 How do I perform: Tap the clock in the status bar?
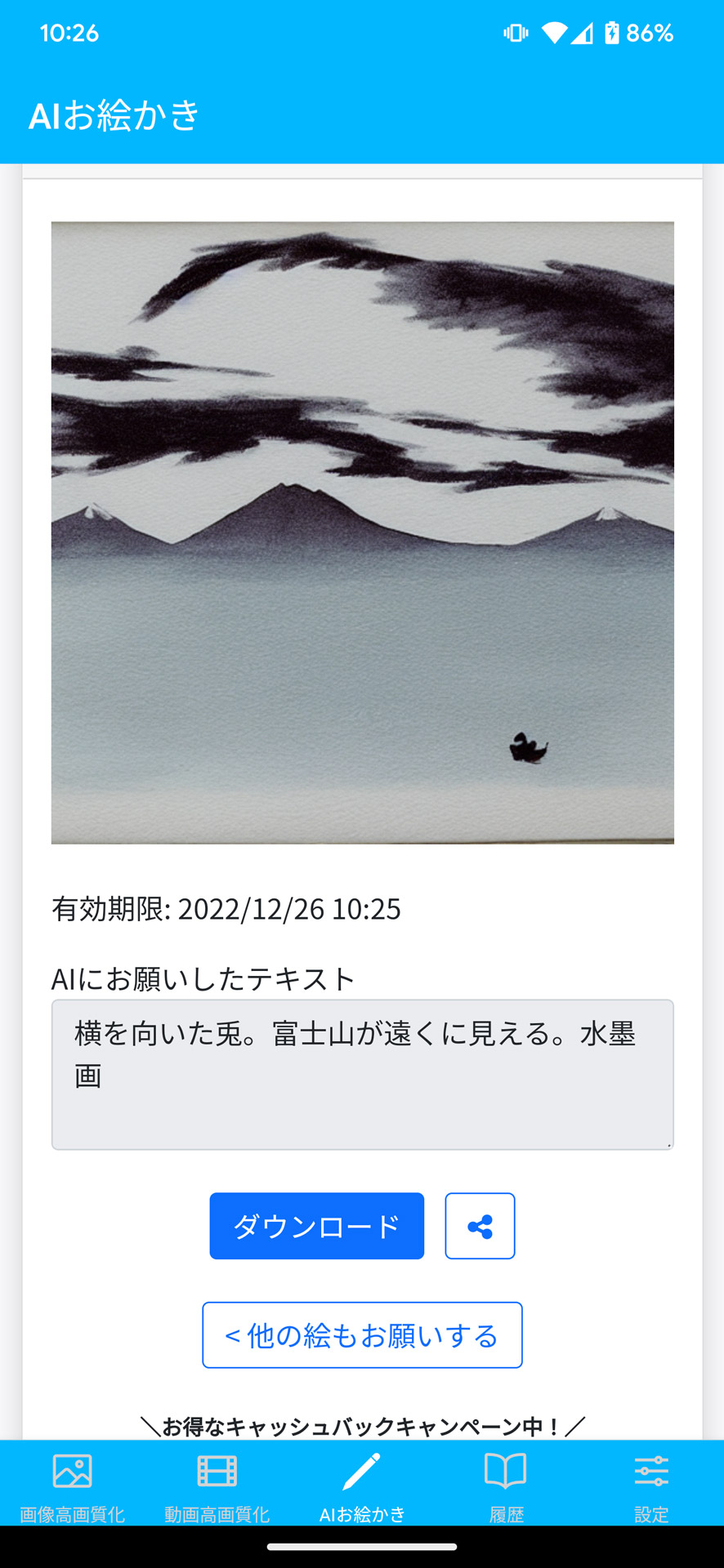point(69,33)
